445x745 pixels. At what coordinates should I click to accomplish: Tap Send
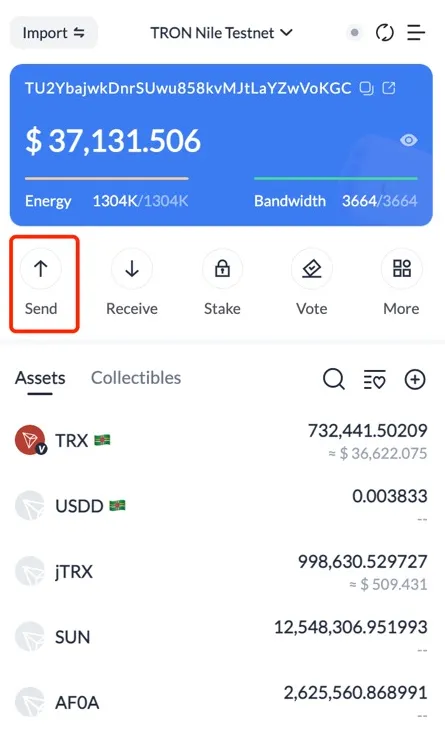click(x=41, y=283)
